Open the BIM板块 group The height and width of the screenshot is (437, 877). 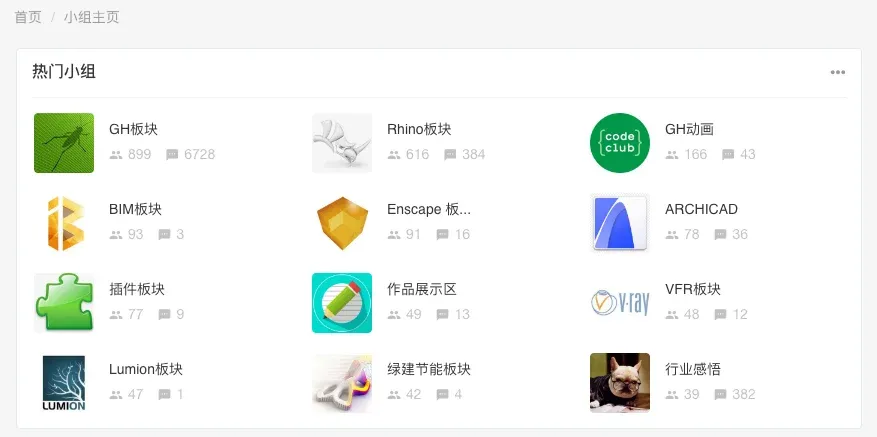point(135,209)
